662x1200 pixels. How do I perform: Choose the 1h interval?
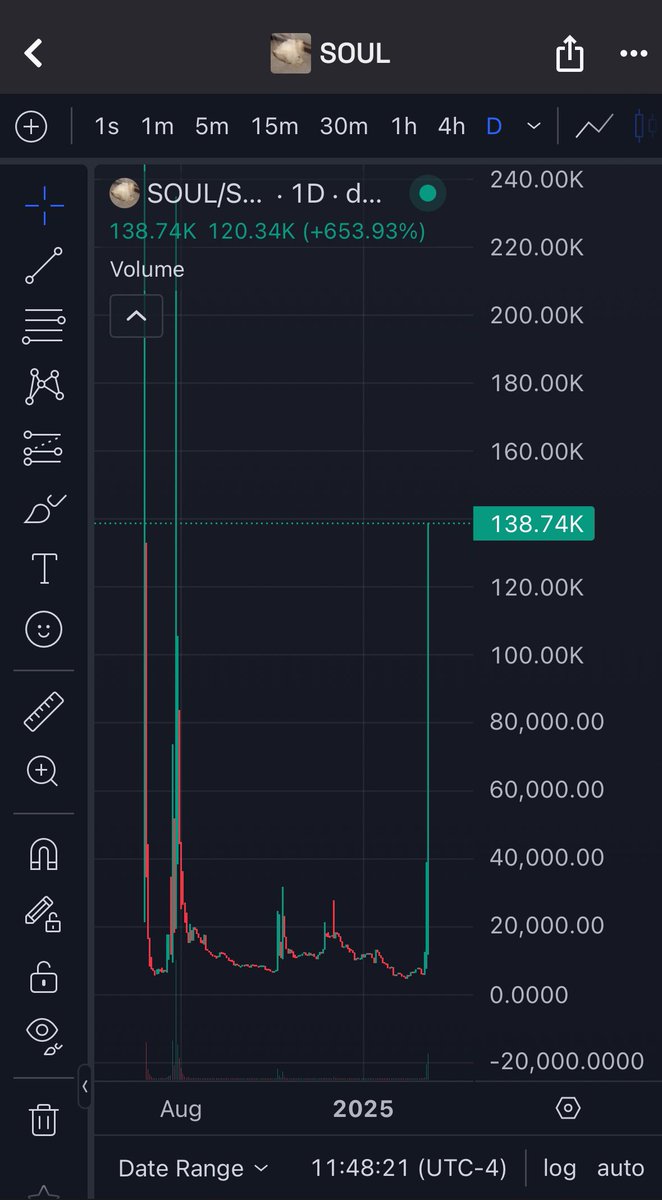(x=403, y=126)
